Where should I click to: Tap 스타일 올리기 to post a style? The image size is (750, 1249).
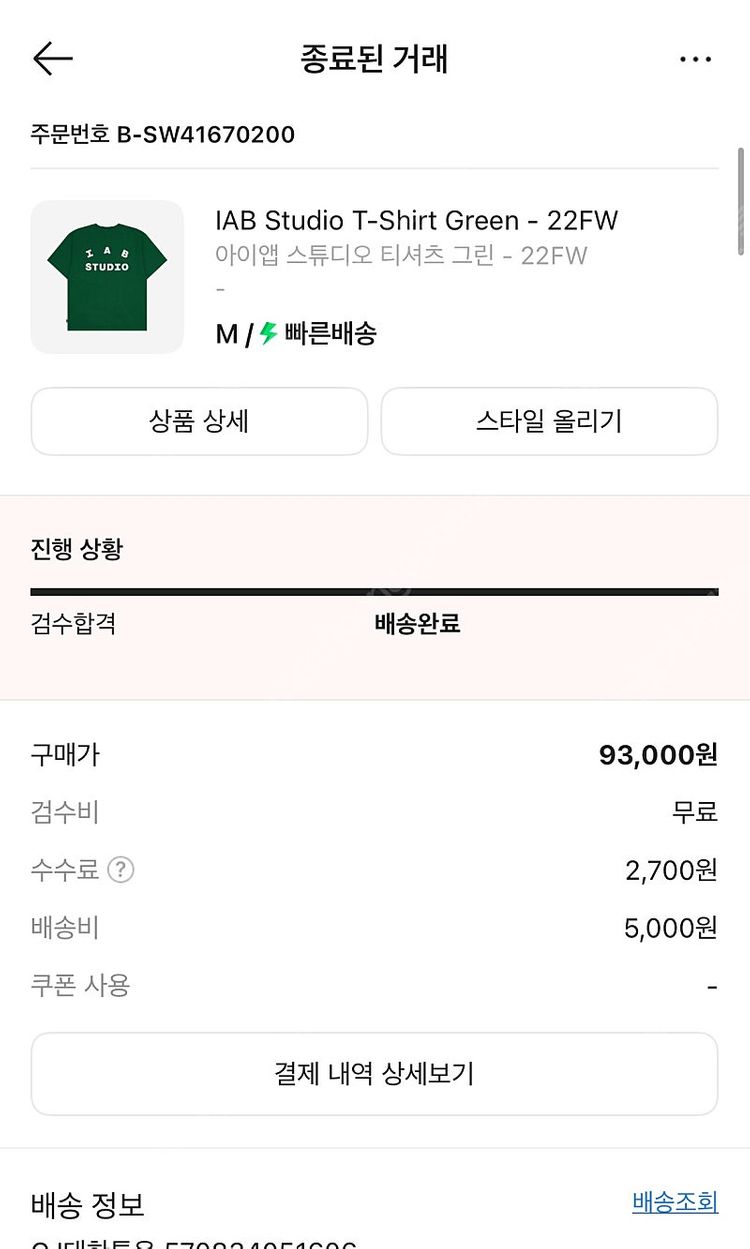[549, 421]
